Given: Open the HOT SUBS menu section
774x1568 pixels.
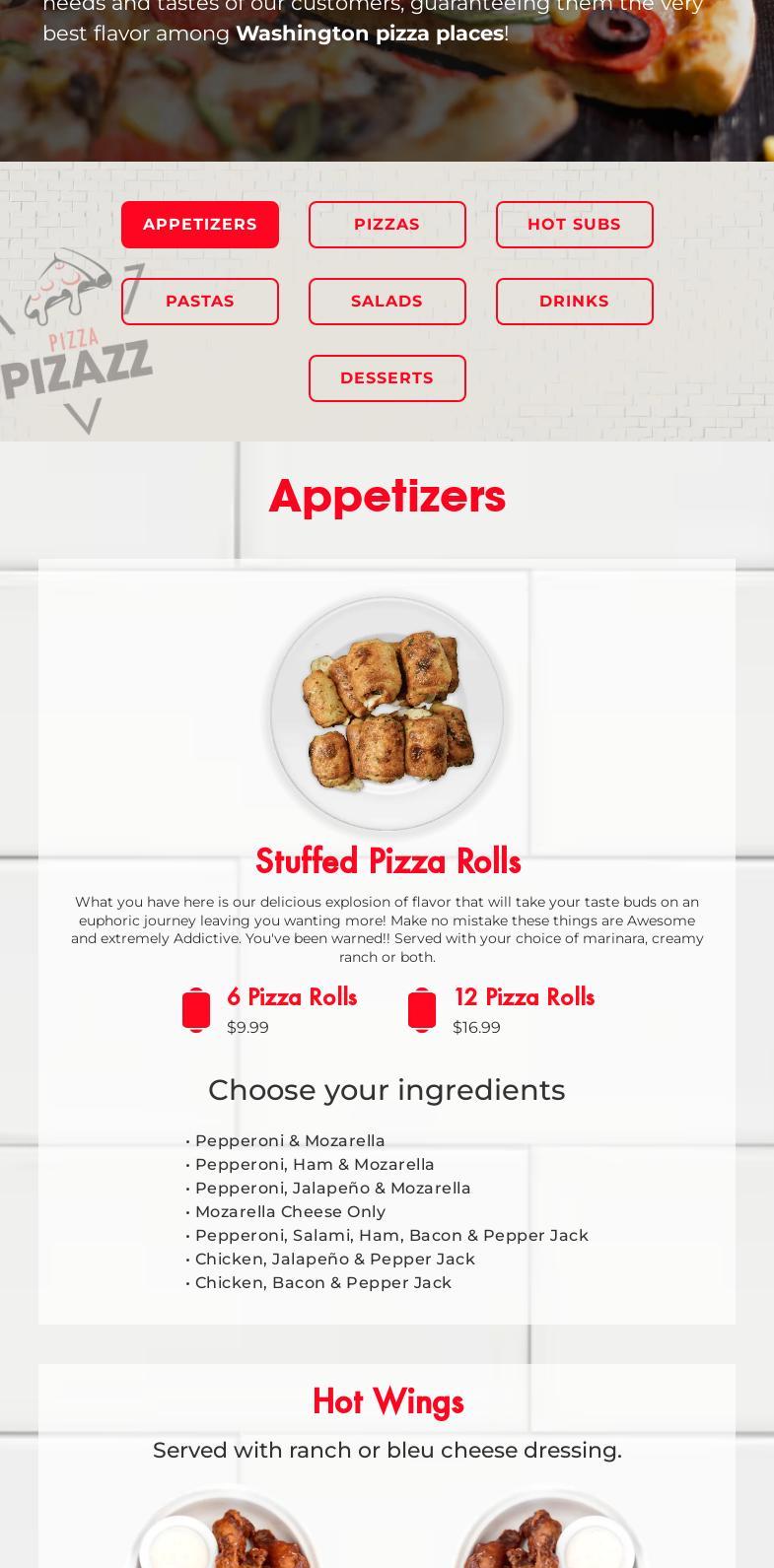Looking at the screenshot, I should pyautogui.click(x=574, y=224).
